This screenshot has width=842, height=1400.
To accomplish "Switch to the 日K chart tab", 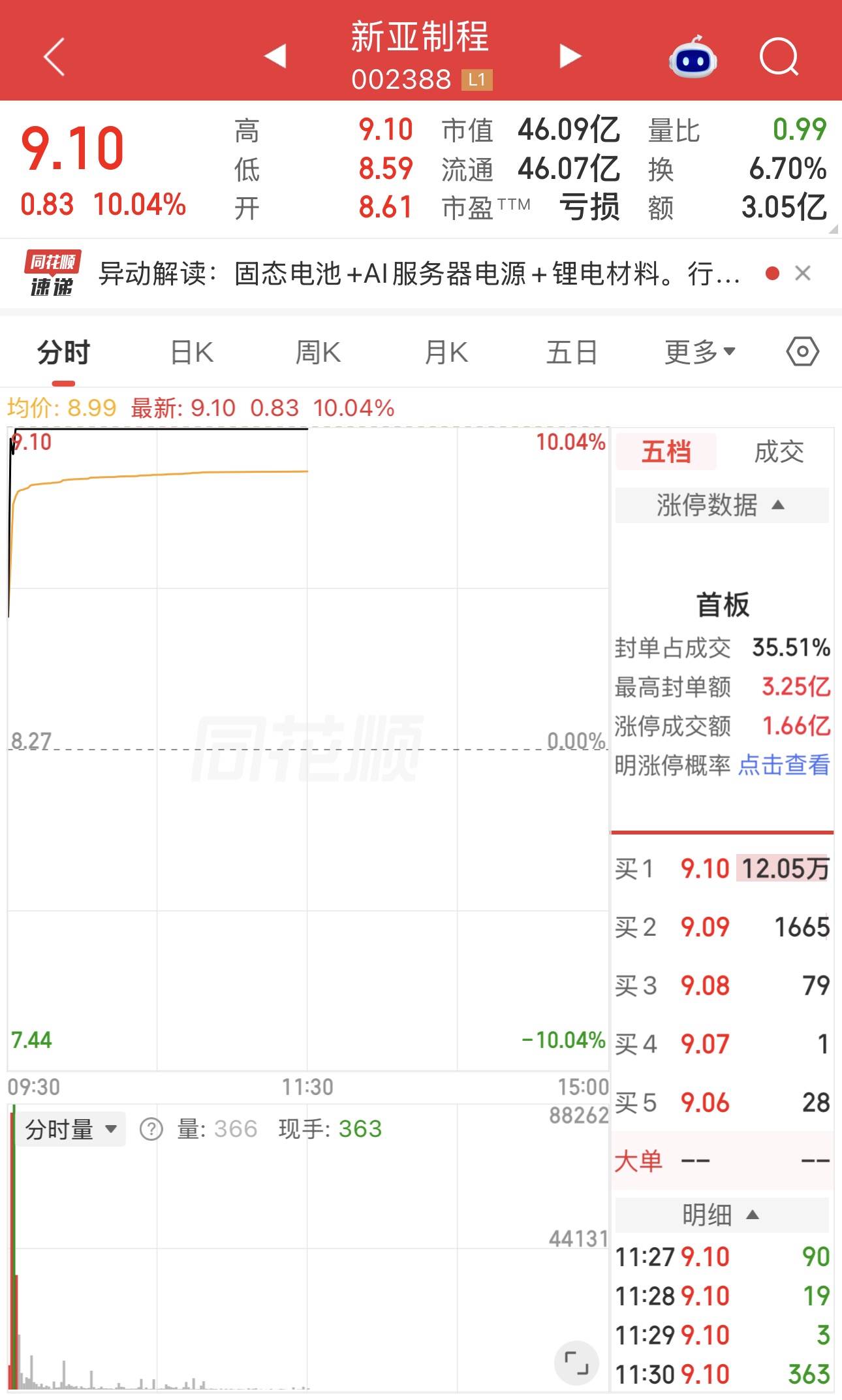I will pyautogui.click(x=191, y=353).
